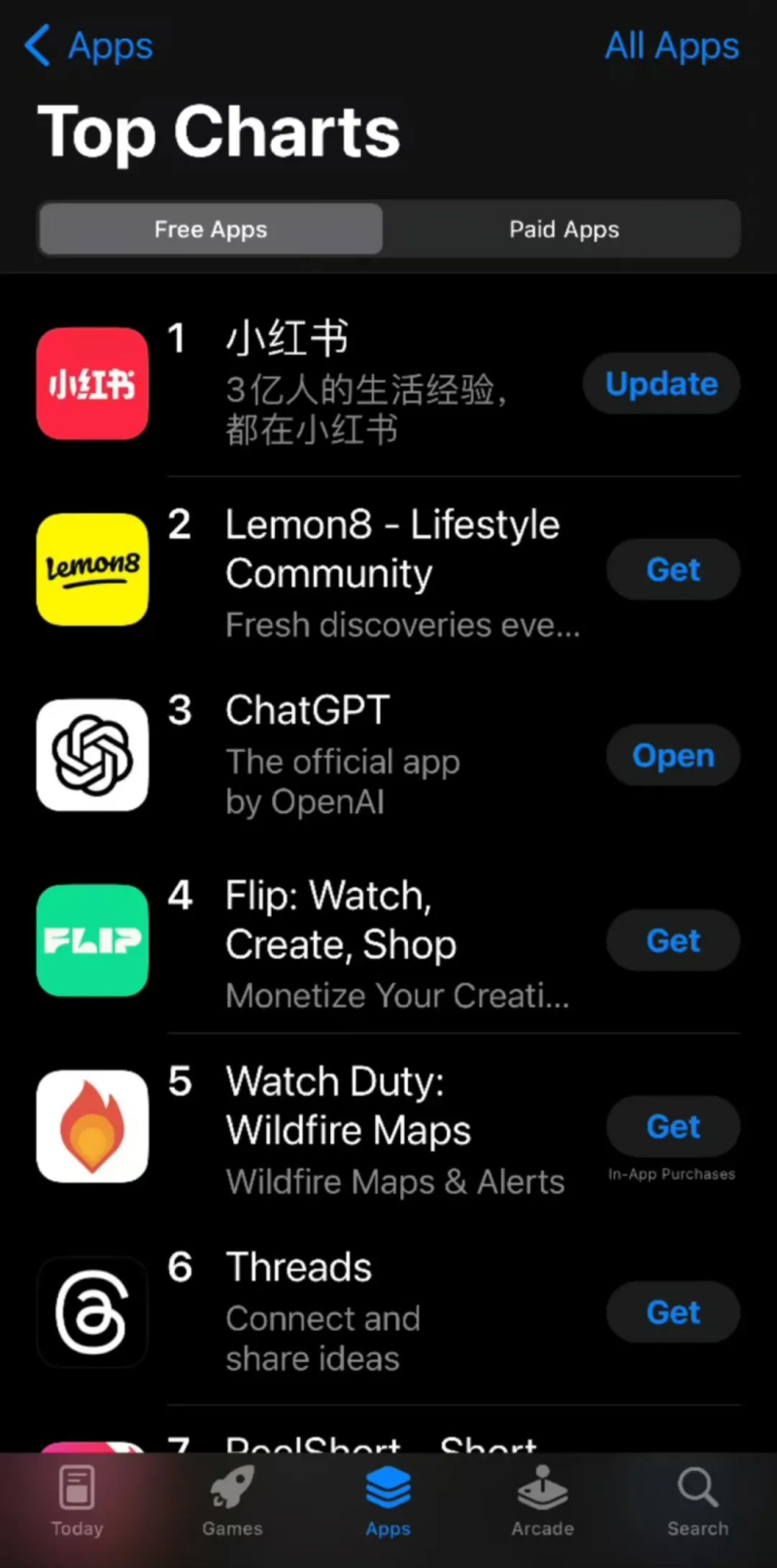Open the Arcade tab

tap(542, 1501)
